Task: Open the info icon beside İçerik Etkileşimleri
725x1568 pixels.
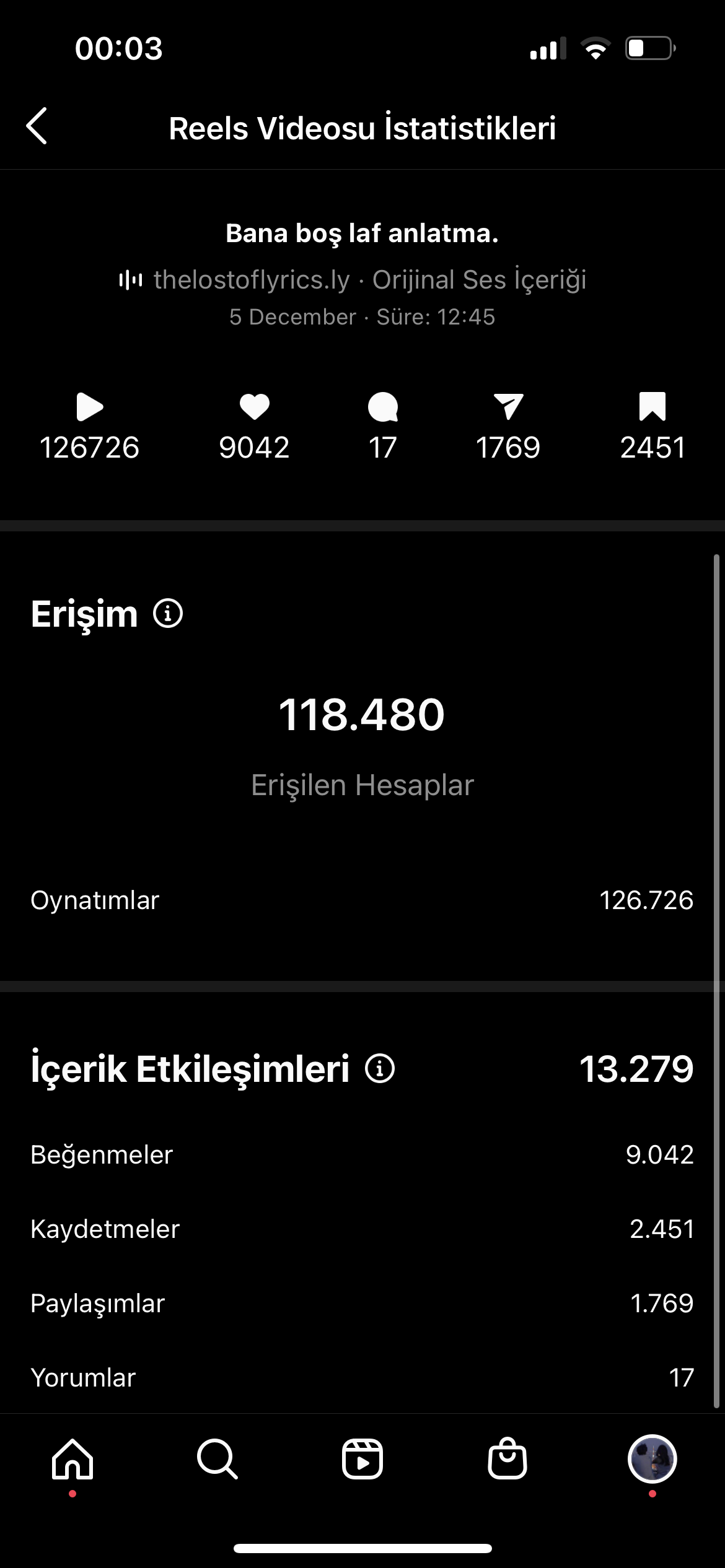Action: (380, 1069)
